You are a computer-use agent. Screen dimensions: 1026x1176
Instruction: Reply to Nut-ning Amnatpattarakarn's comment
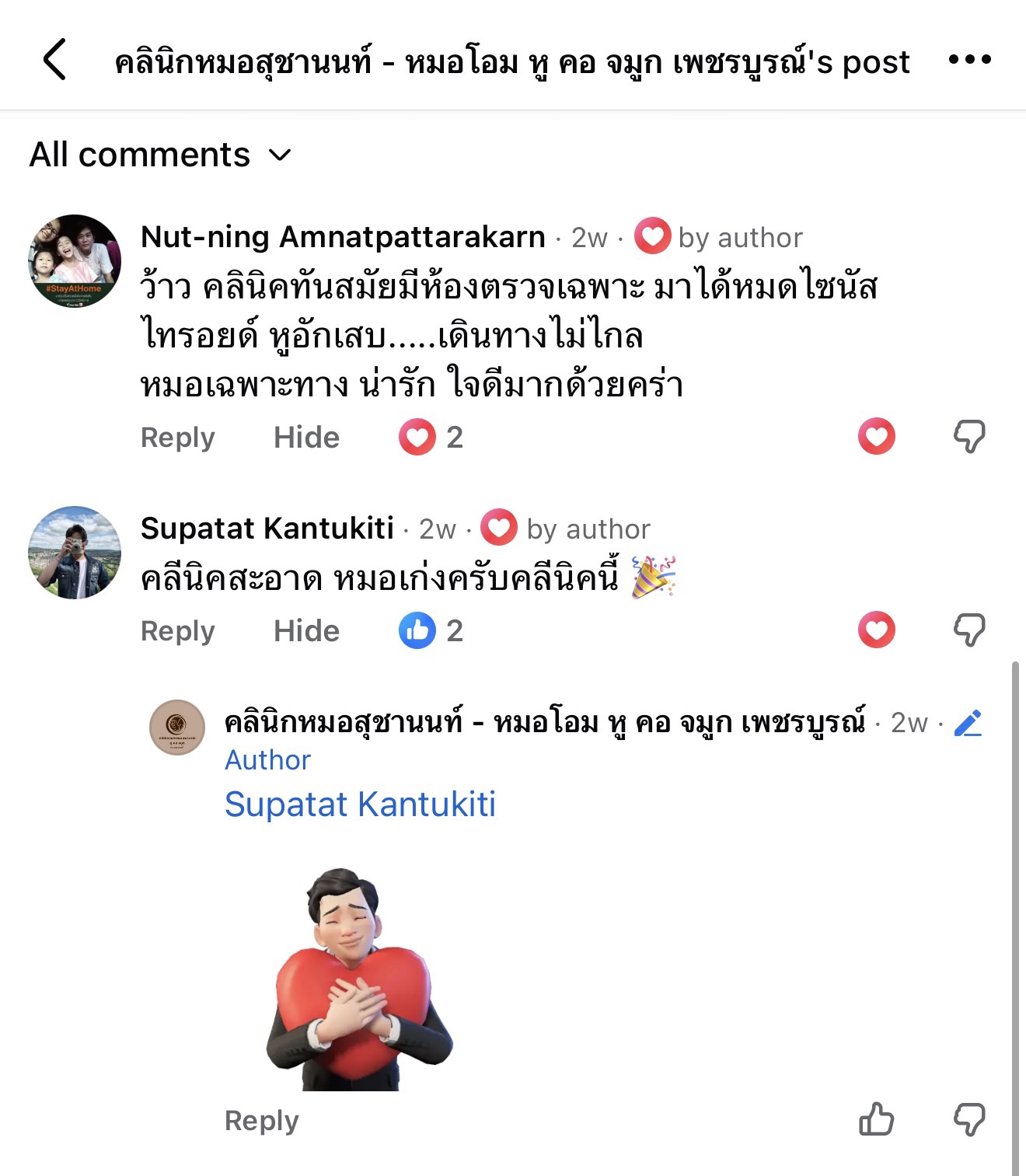tap(177, 438)
